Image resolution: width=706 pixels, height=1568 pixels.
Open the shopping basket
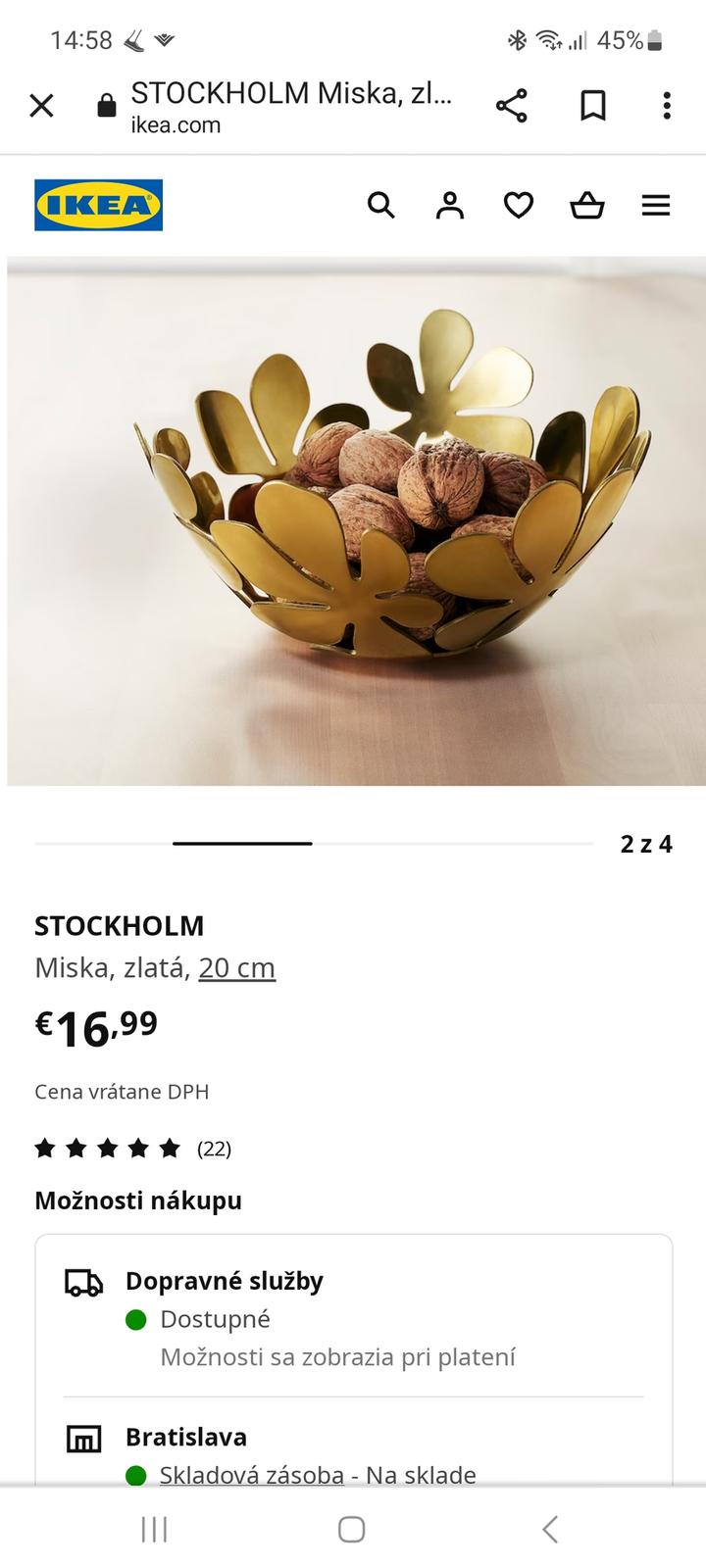tap(586, 205)
